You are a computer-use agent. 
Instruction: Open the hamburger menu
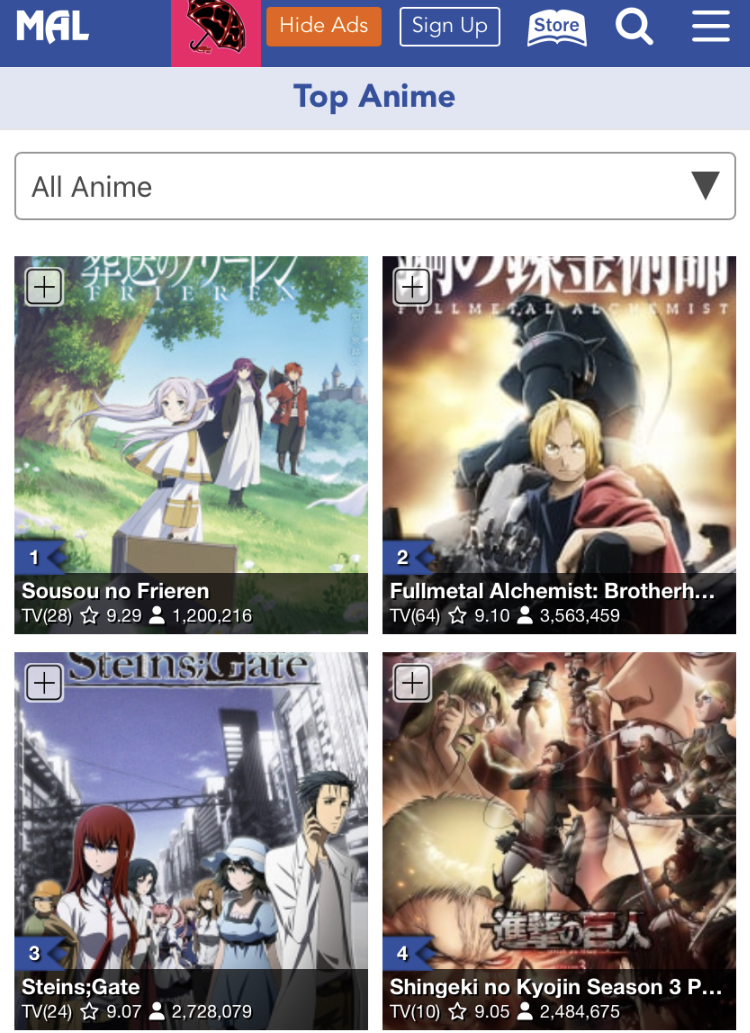click(710, 27)
